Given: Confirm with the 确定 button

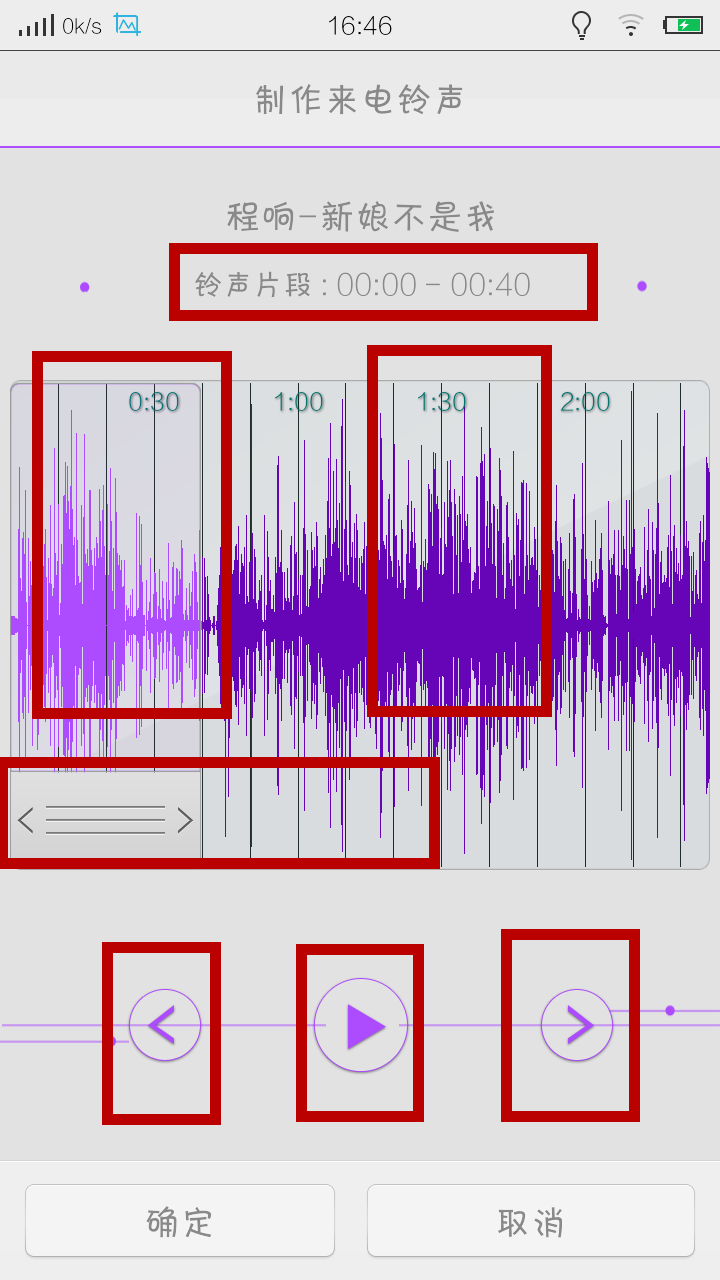Looking at the screenshot, I should (x=180, y=1221).
